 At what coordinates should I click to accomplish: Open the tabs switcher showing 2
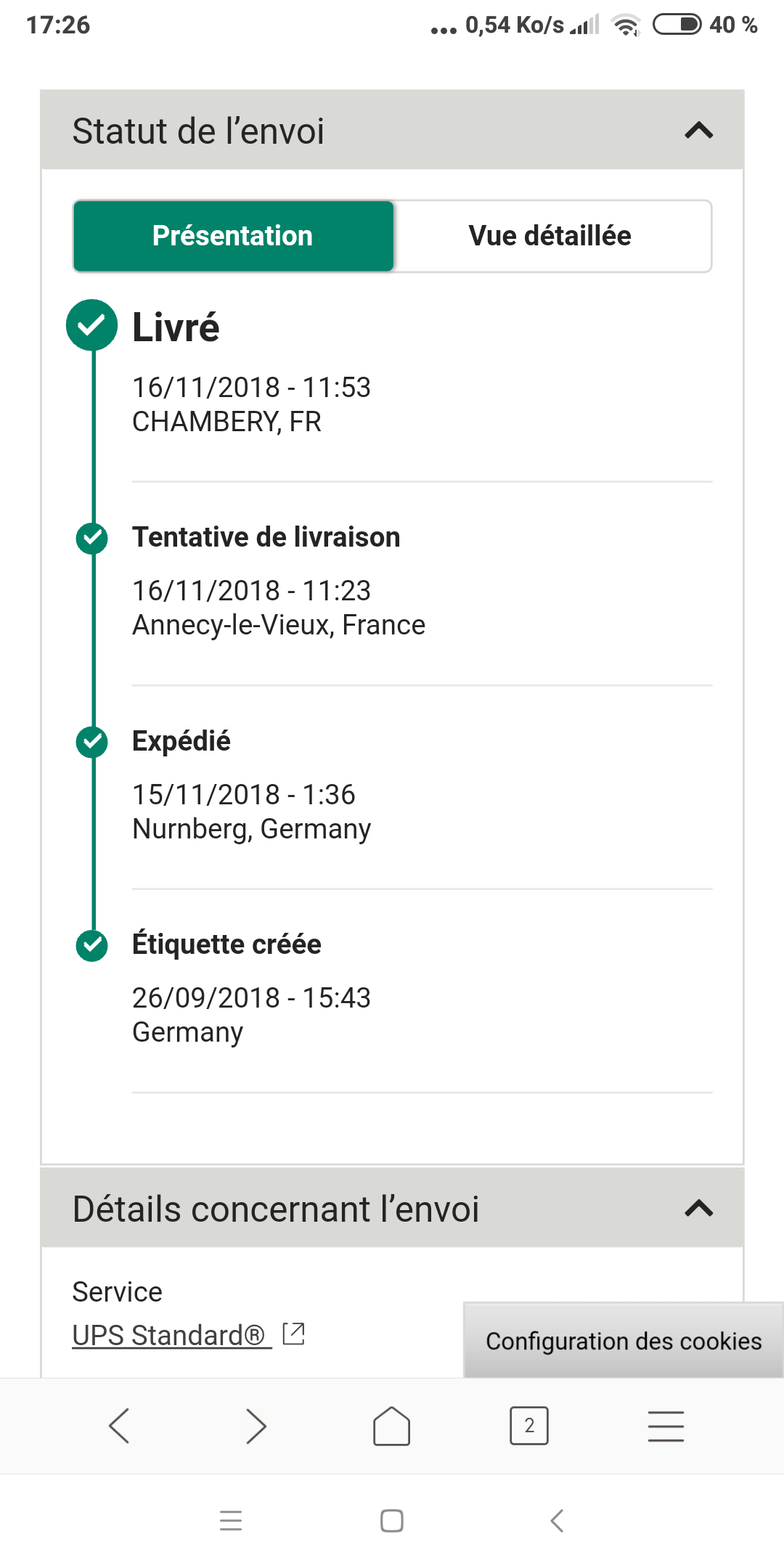(529, 1426)
